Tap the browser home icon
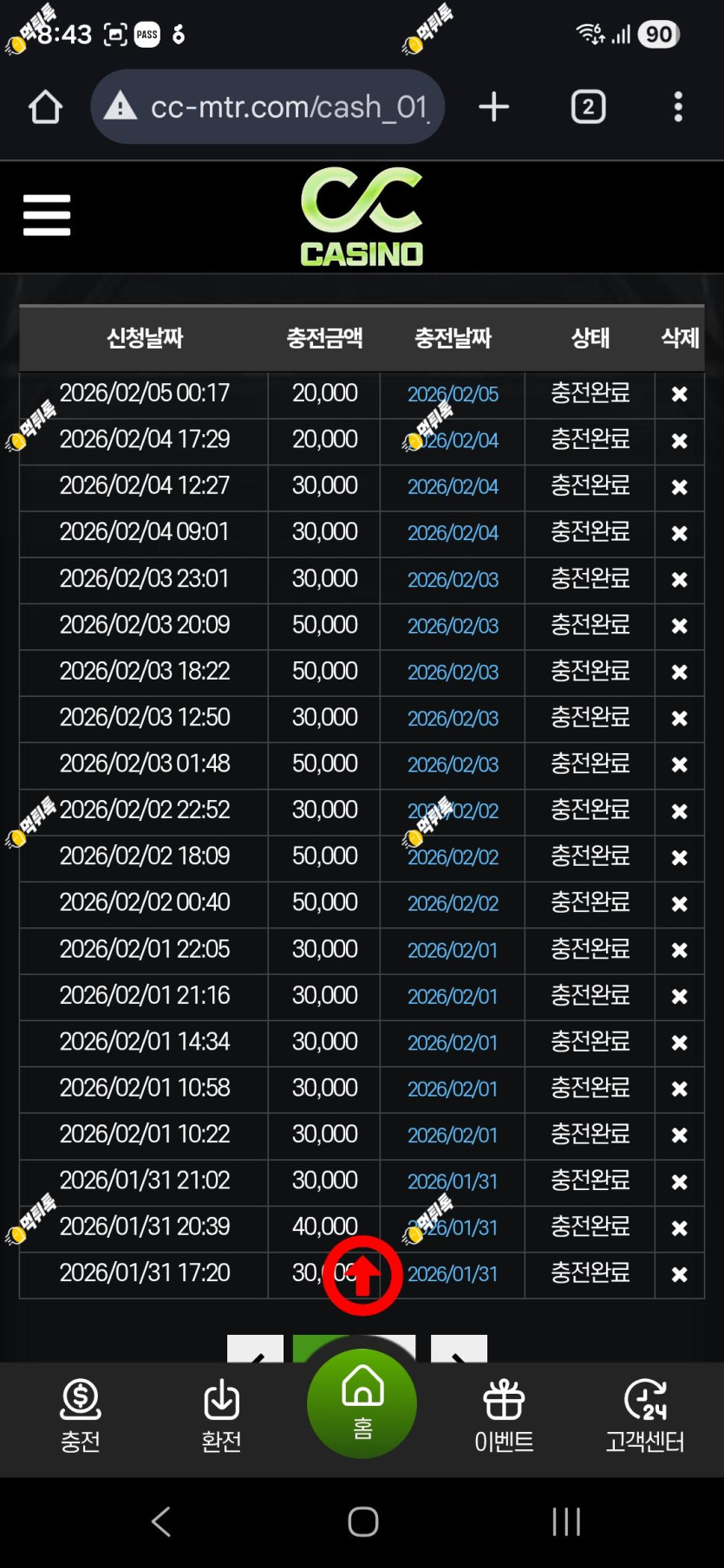 click(45, 107)
